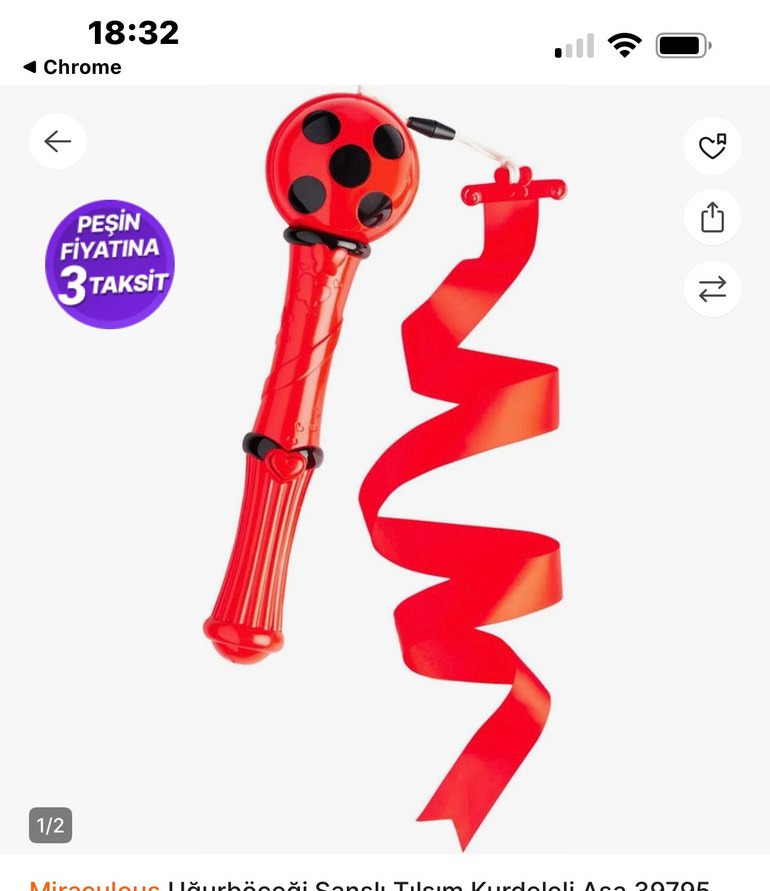Screen dimensions: 770x891
Task: Open the compare products icon
Action: pyautogui.click(x=712, y=289)
